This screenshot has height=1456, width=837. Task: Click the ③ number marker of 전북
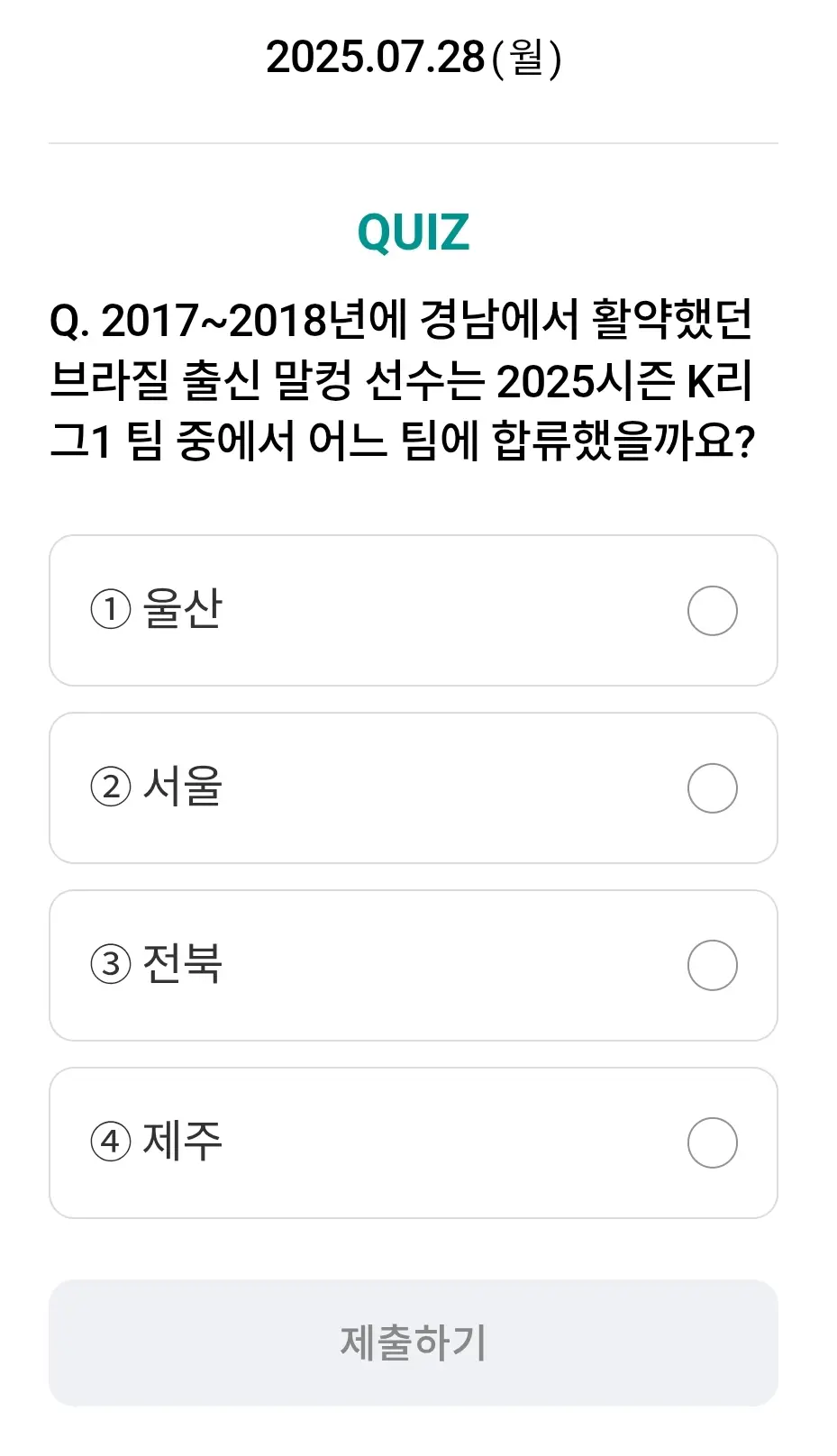[111, 965]
